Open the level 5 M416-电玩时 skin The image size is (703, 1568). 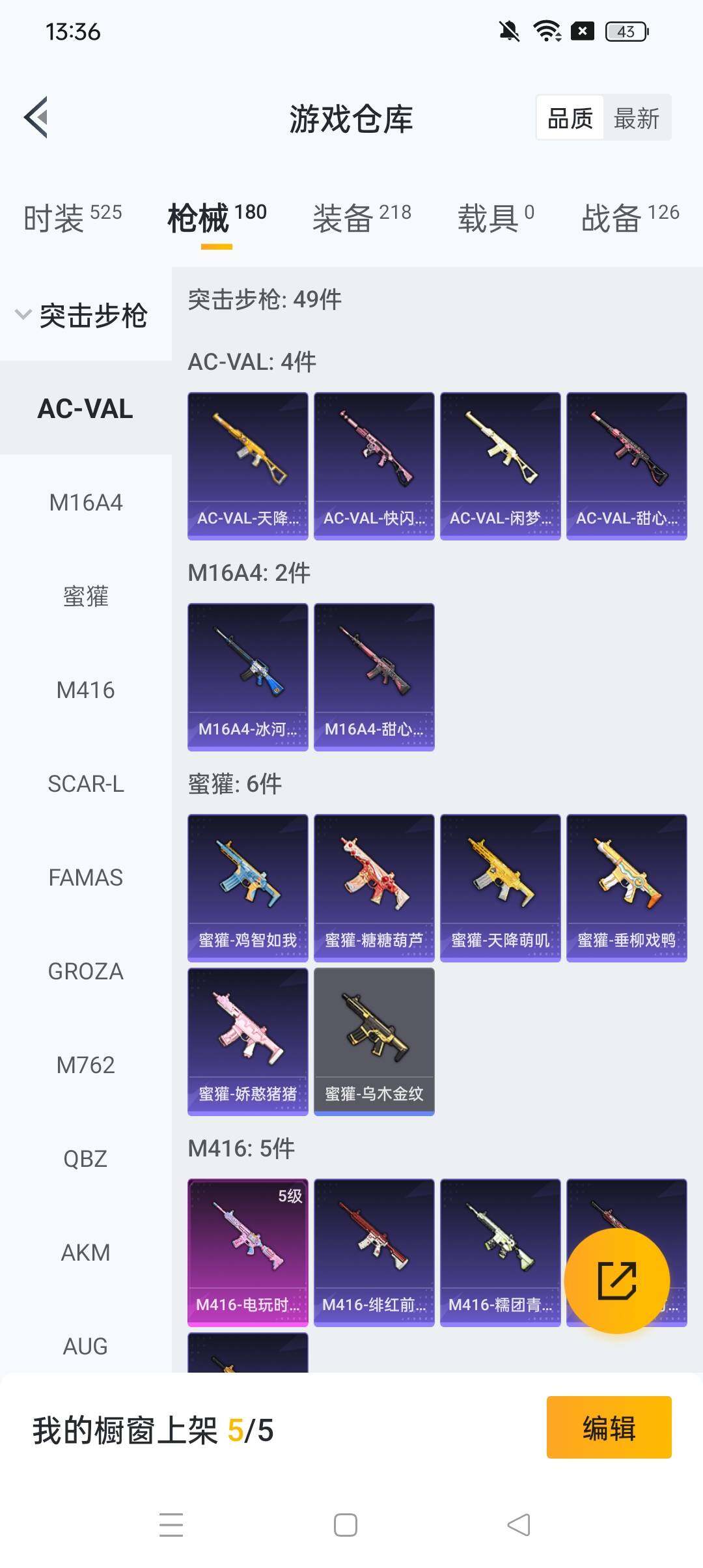(247, 1252)
